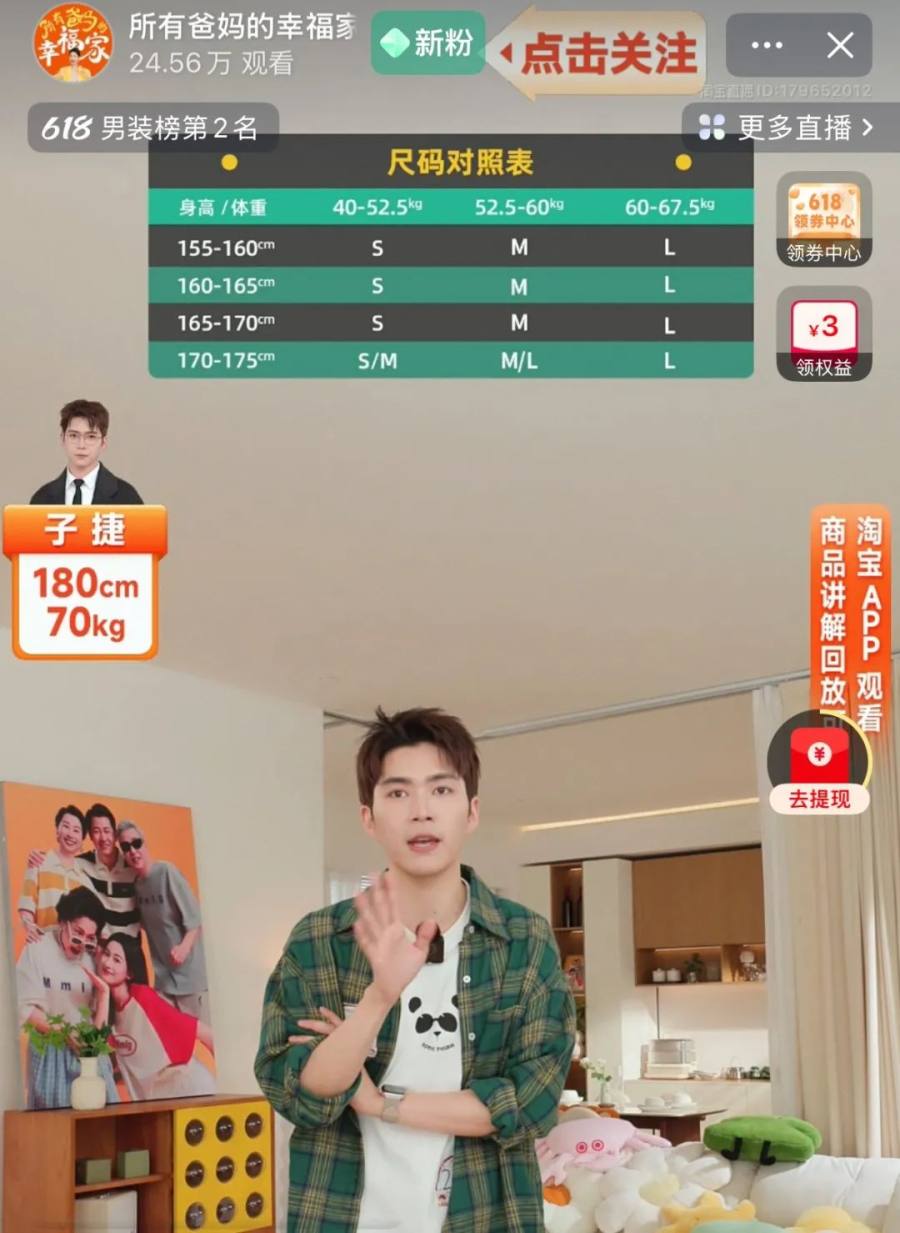Claim the ¥3 领权益 benefit
The height and width of the screenshot is (1233, 900).
pos(823,335)
